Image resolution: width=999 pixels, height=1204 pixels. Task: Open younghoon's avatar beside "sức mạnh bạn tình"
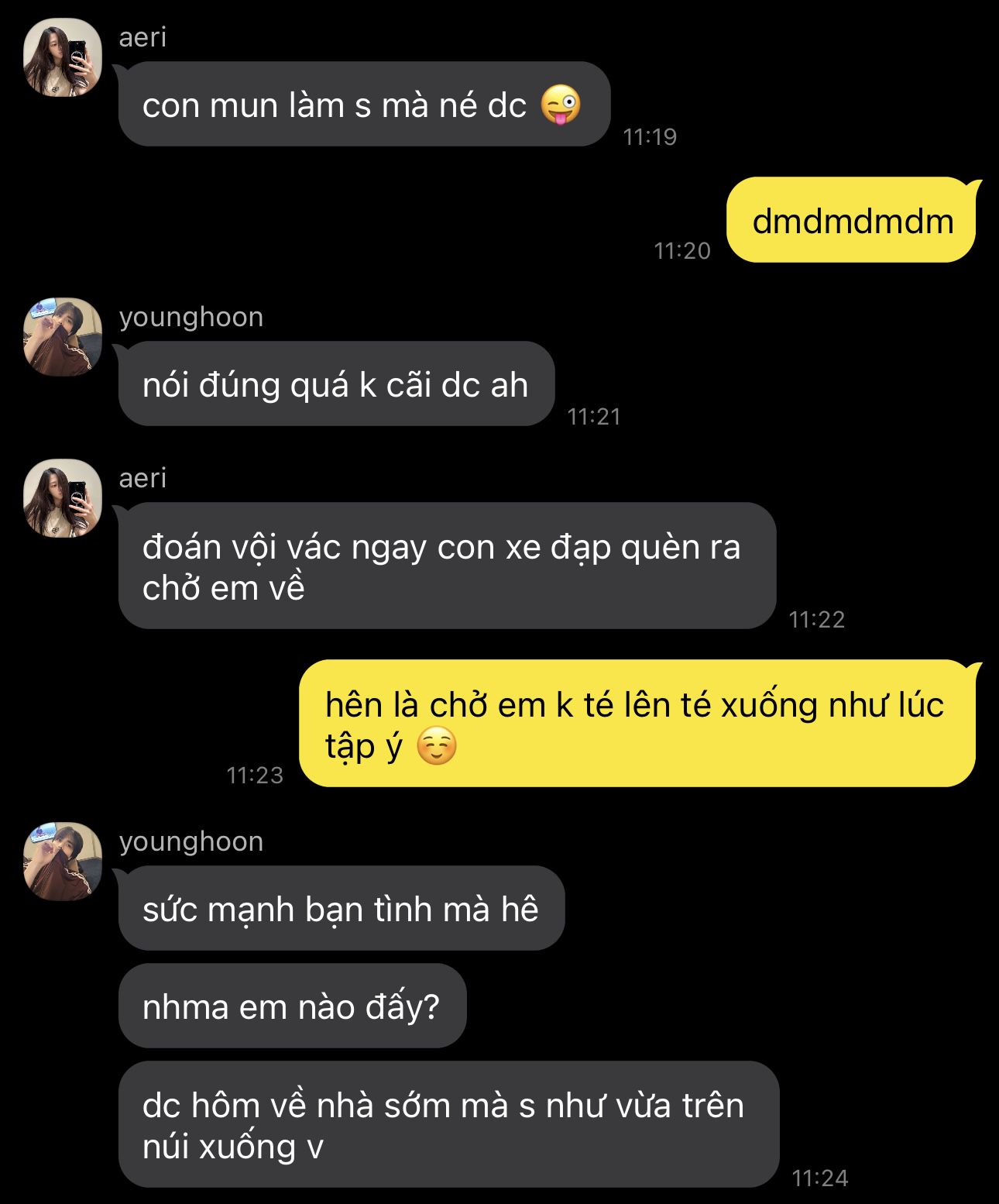63,862
